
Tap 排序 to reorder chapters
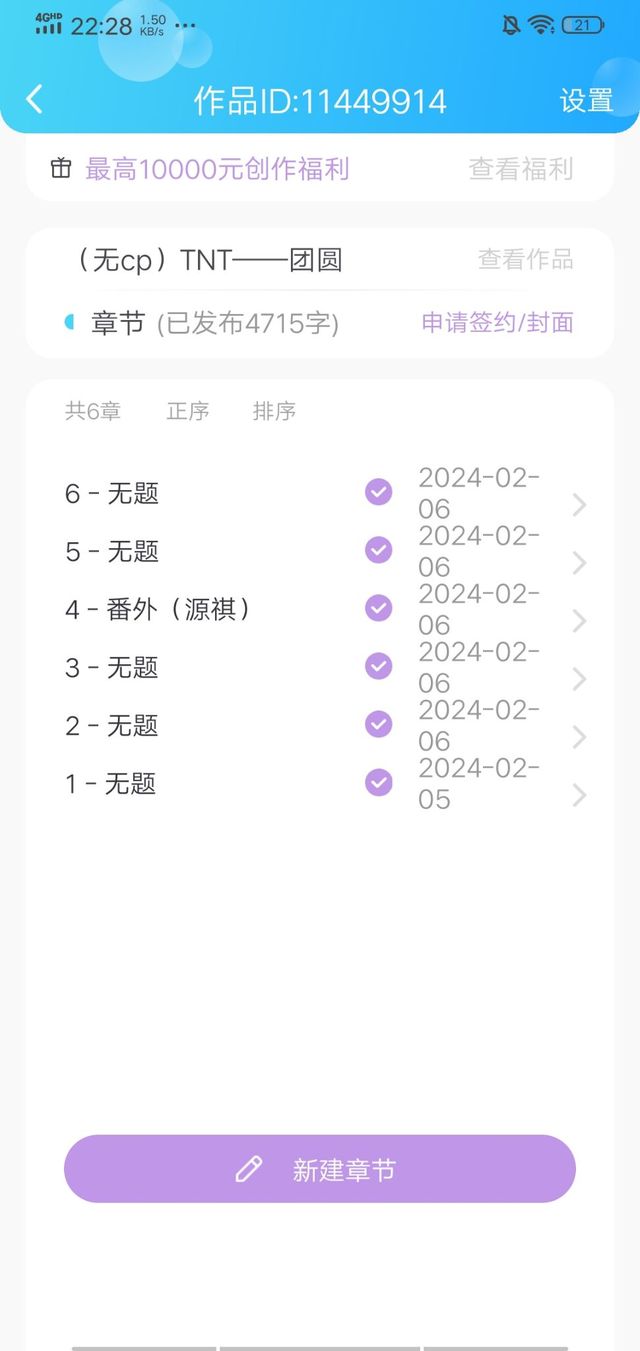tap(274, 411)
